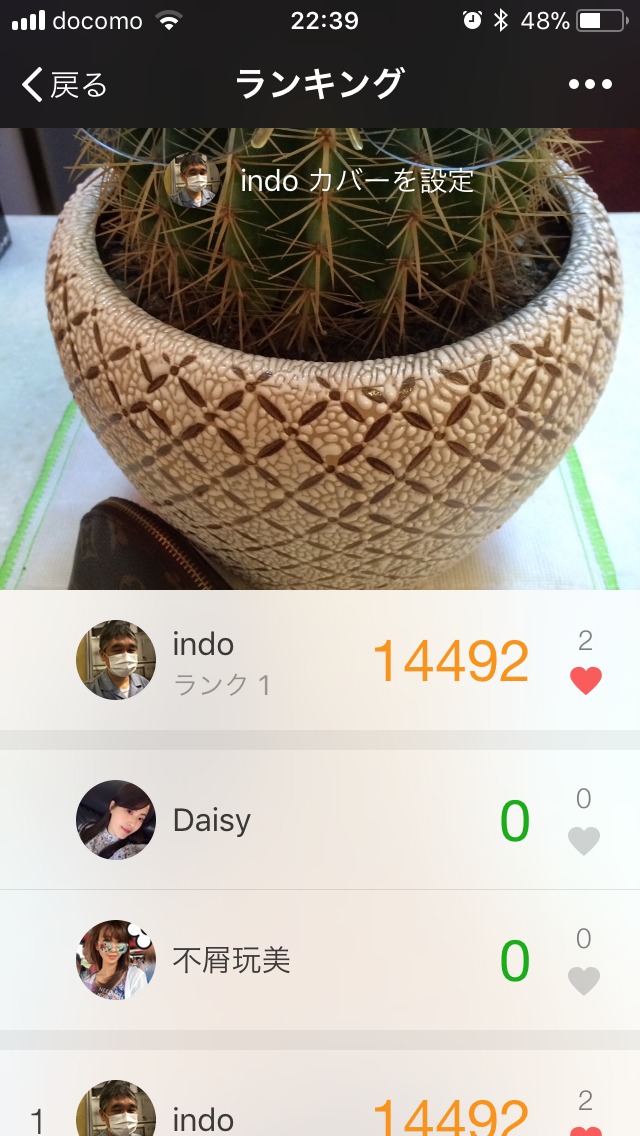
Task: Like Daisy's step count
Action: coord(584,840)
